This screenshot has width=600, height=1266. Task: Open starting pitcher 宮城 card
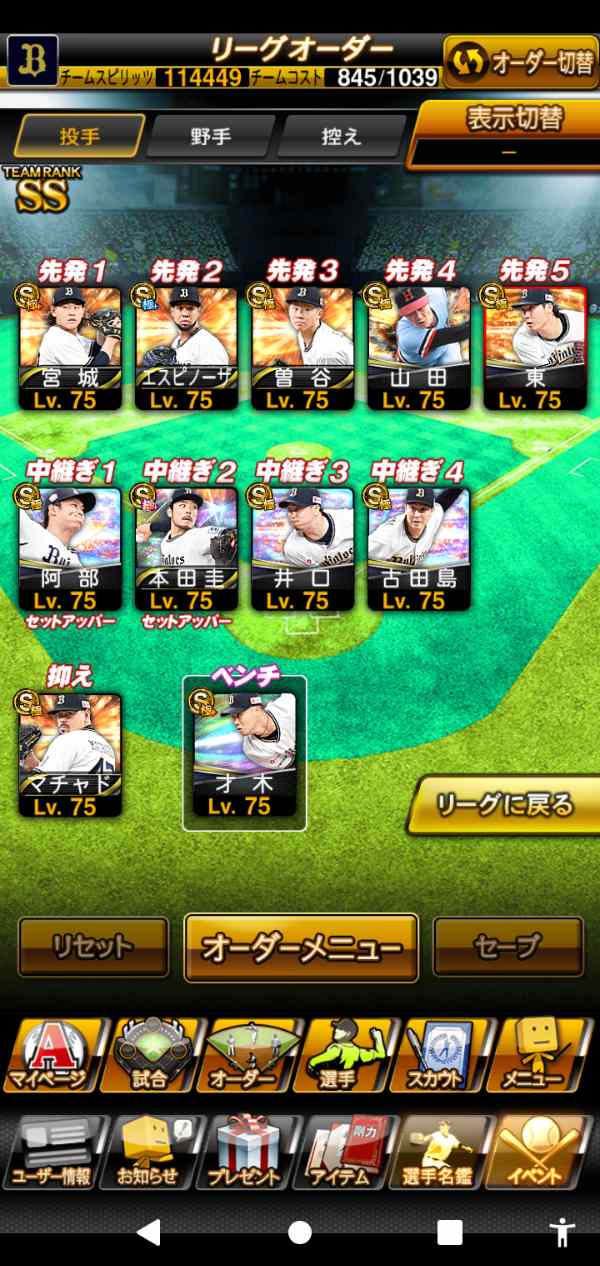point(71,346)
